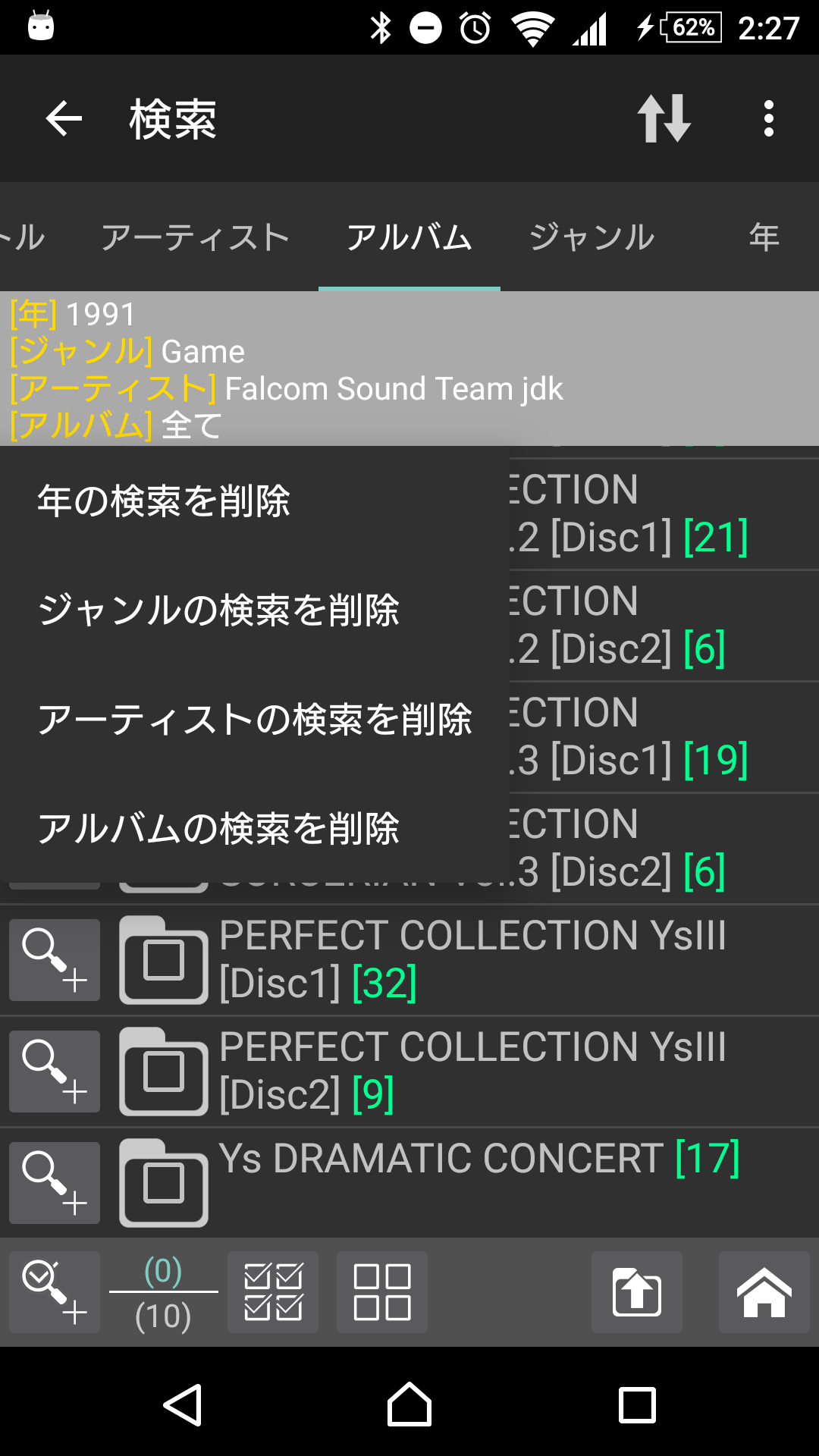Open the overflow menu
Image resolution: width=819 pixels, height=1456 pixels.
click(769, 118)
